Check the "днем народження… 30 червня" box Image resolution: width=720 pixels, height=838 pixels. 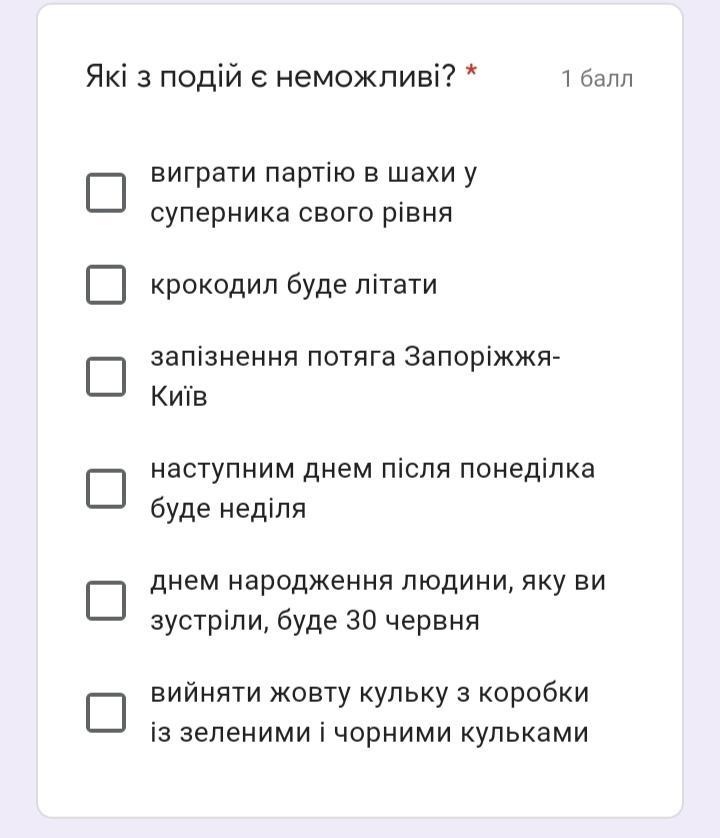pyautogui.click(x=106, y=601)
